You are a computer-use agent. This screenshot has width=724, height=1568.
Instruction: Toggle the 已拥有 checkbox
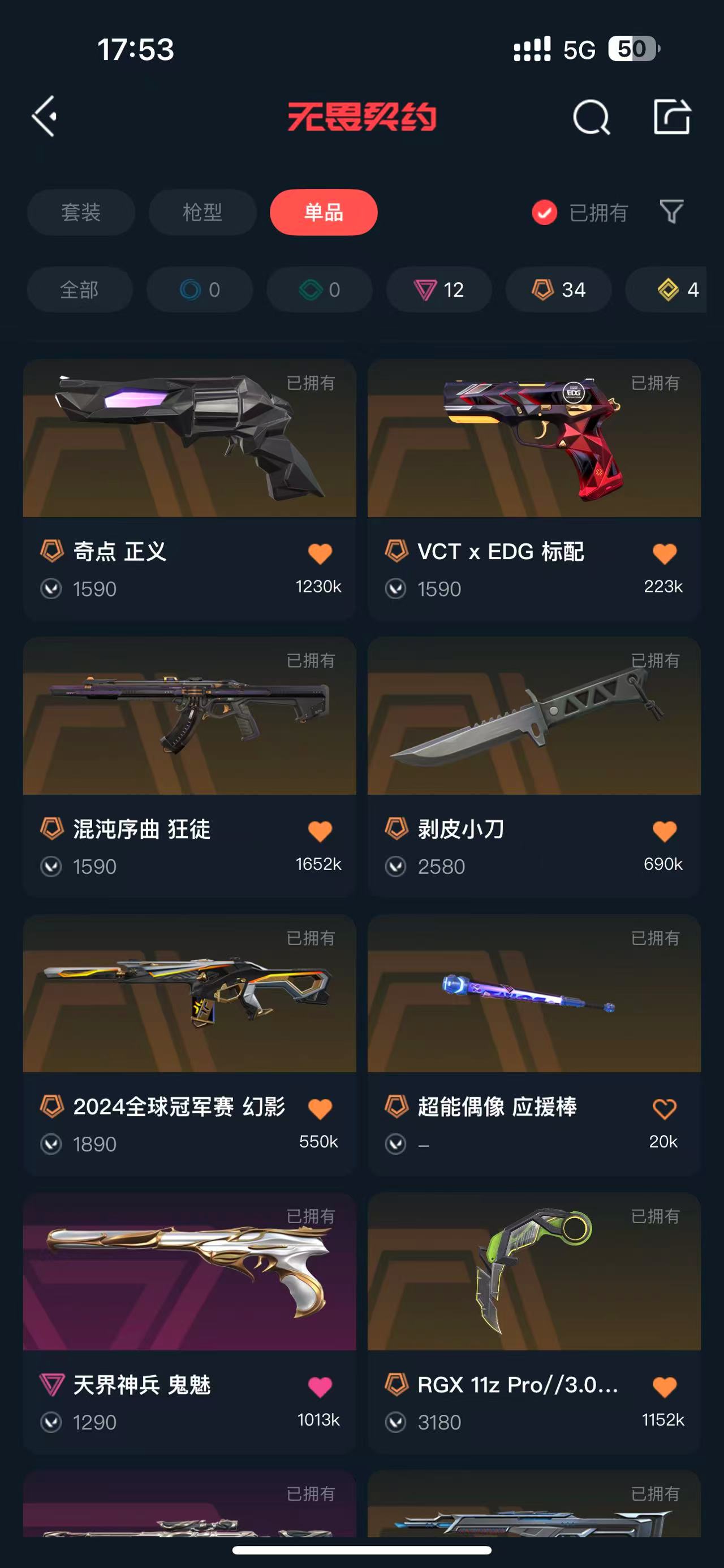coord(544,213)
